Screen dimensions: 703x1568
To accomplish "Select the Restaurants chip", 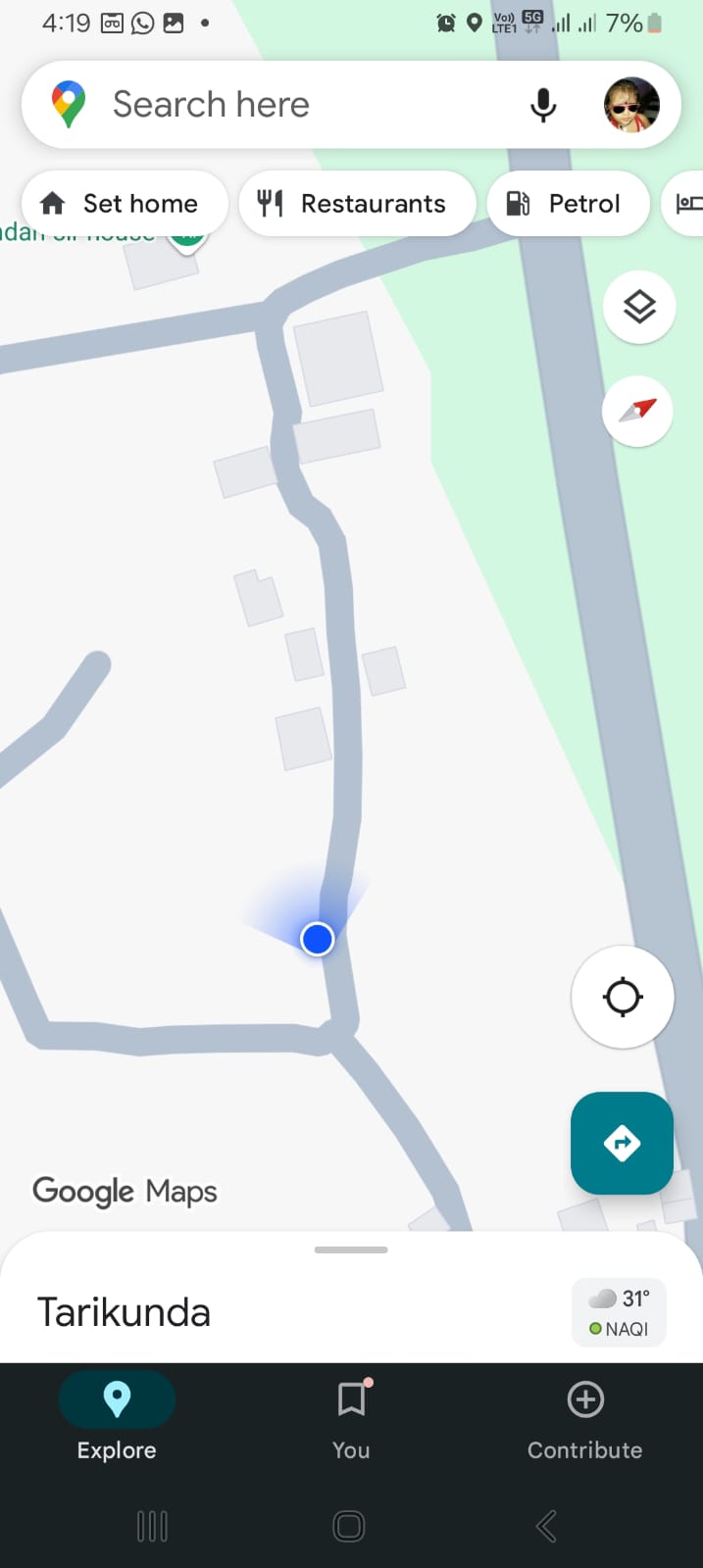I will pos(357,204).
